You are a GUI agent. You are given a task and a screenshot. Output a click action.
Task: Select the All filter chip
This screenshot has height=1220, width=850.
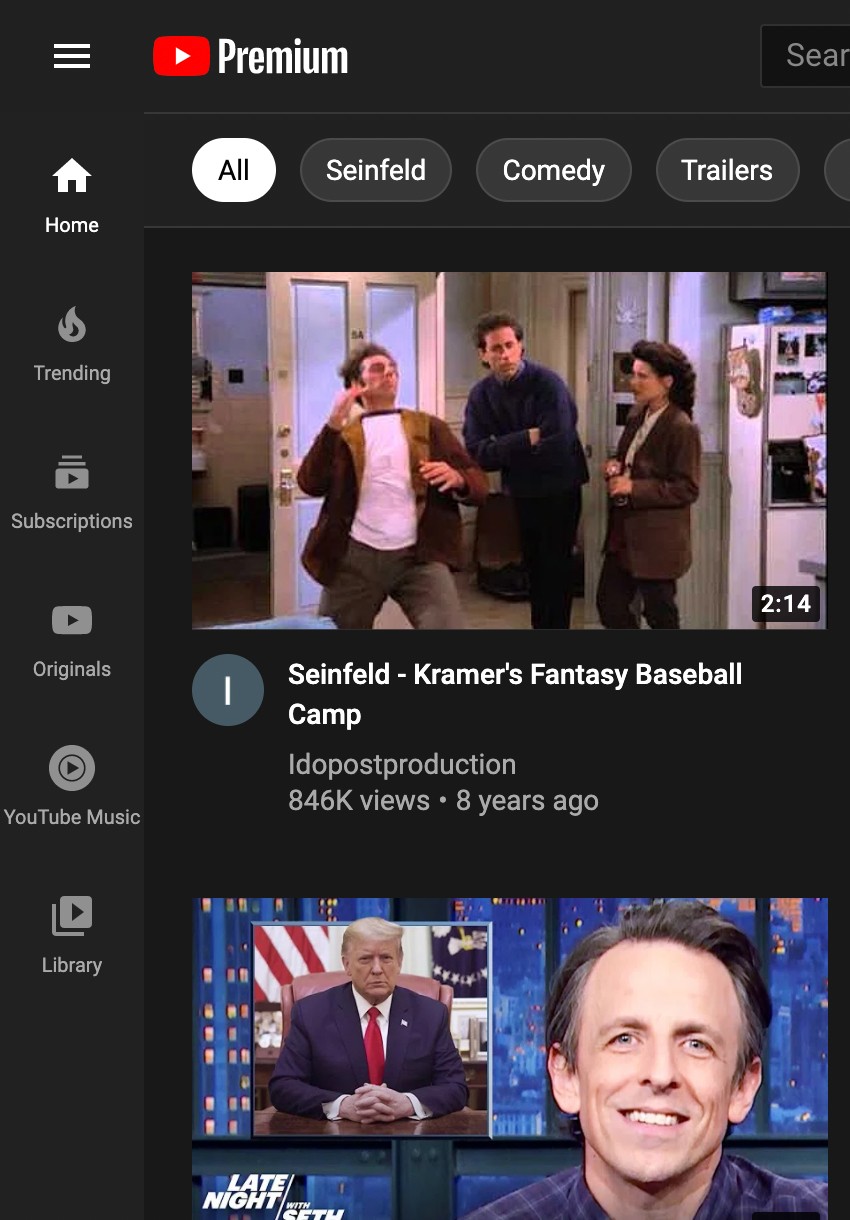(x=234, y=170)
